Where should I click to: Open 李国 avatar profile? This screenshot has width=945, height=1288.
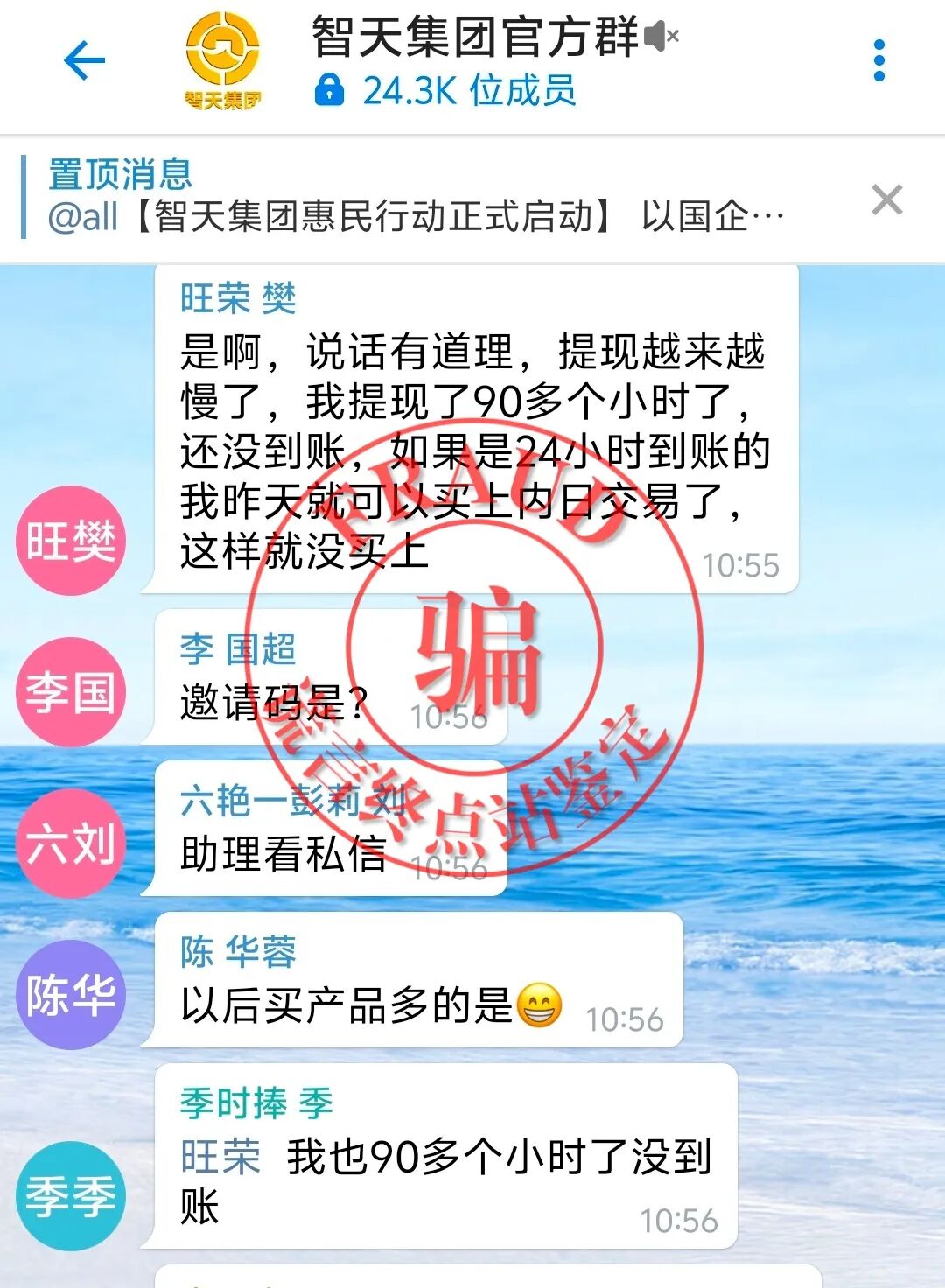click(71, 692)
